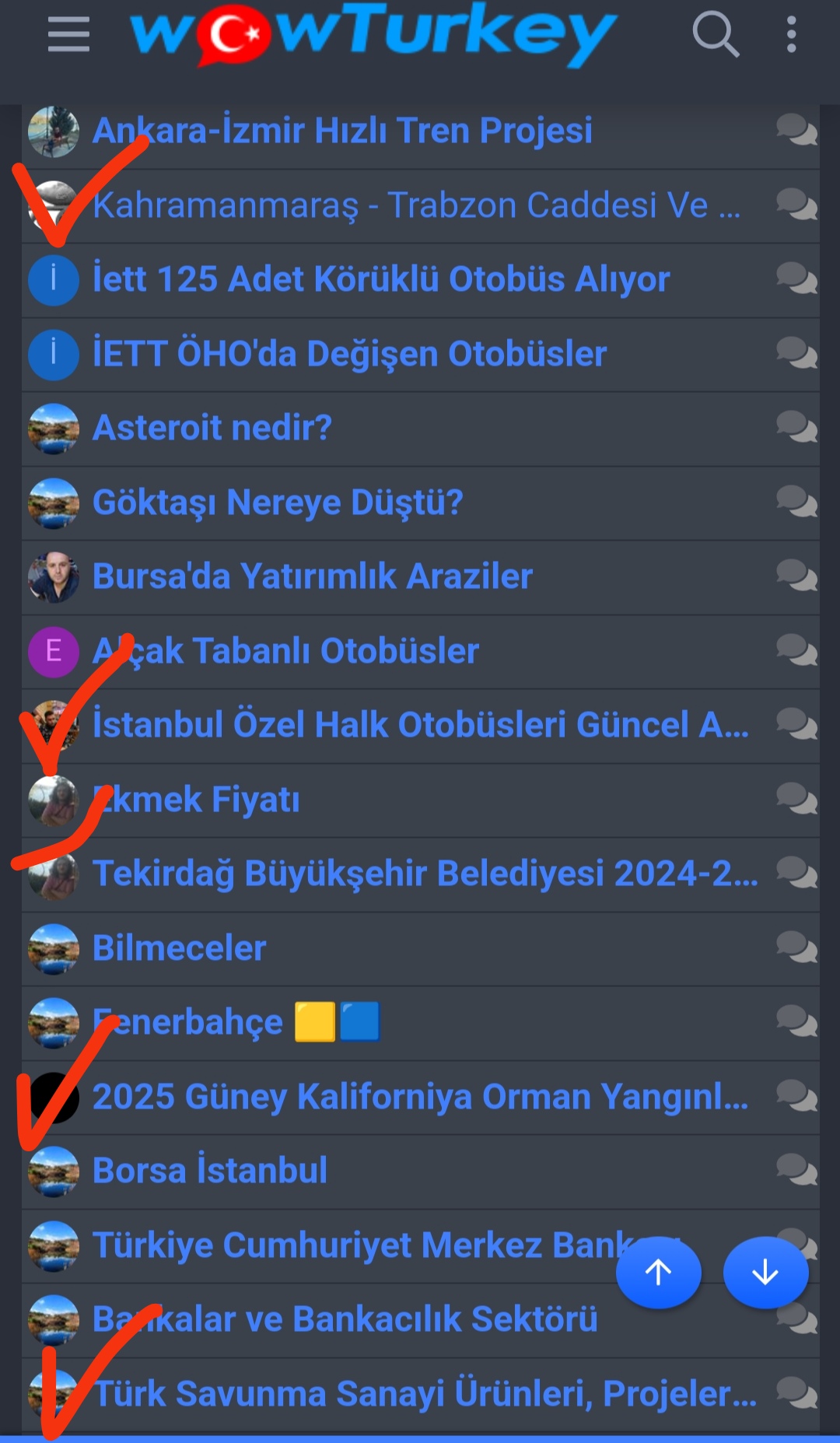Image resolution: width=840 pixels, height=1443 pixels.
Task: Open 2025 Güney Kaliforniya Orman Yangınları thread
Action: click(x=420, y=1097)
